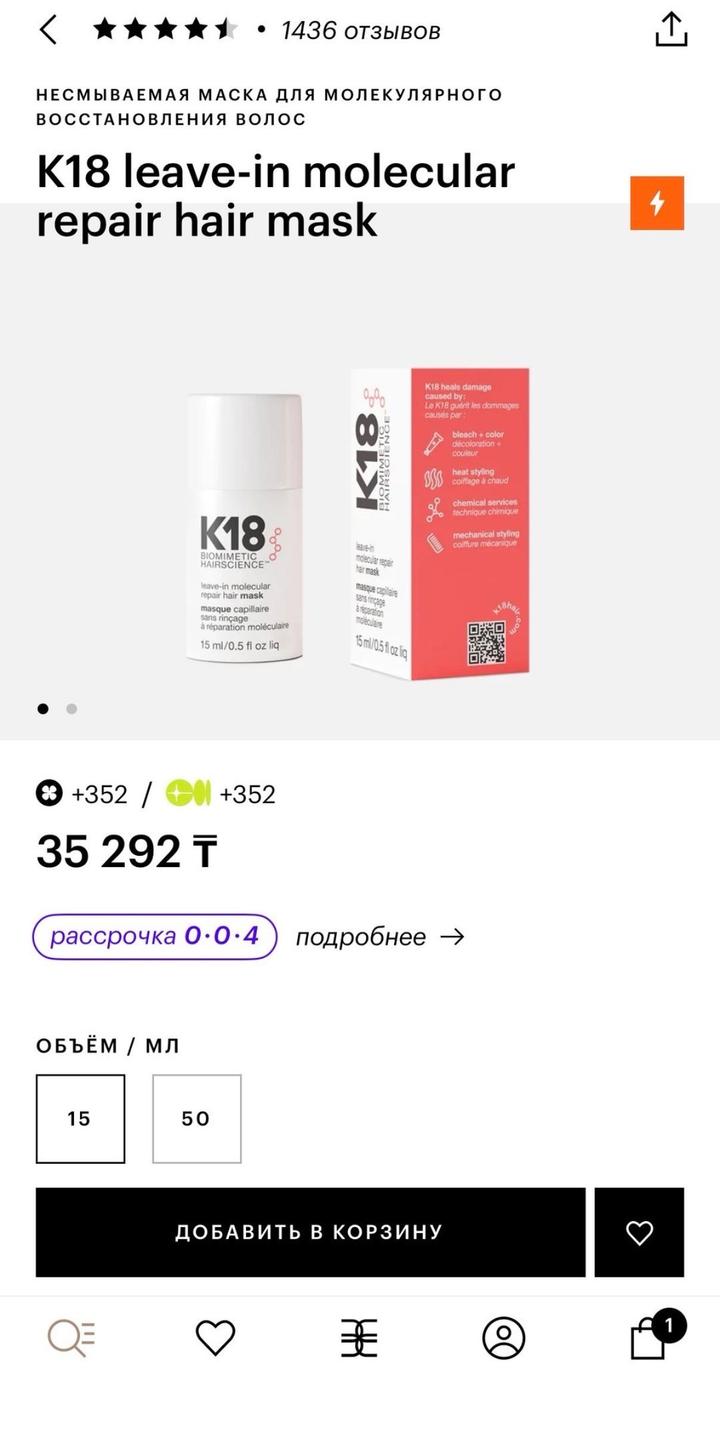The height and width of the screenshot is (1444, 720).
Task: Switch to the favorites heart tab
Action: click(x=215, y=1337)
